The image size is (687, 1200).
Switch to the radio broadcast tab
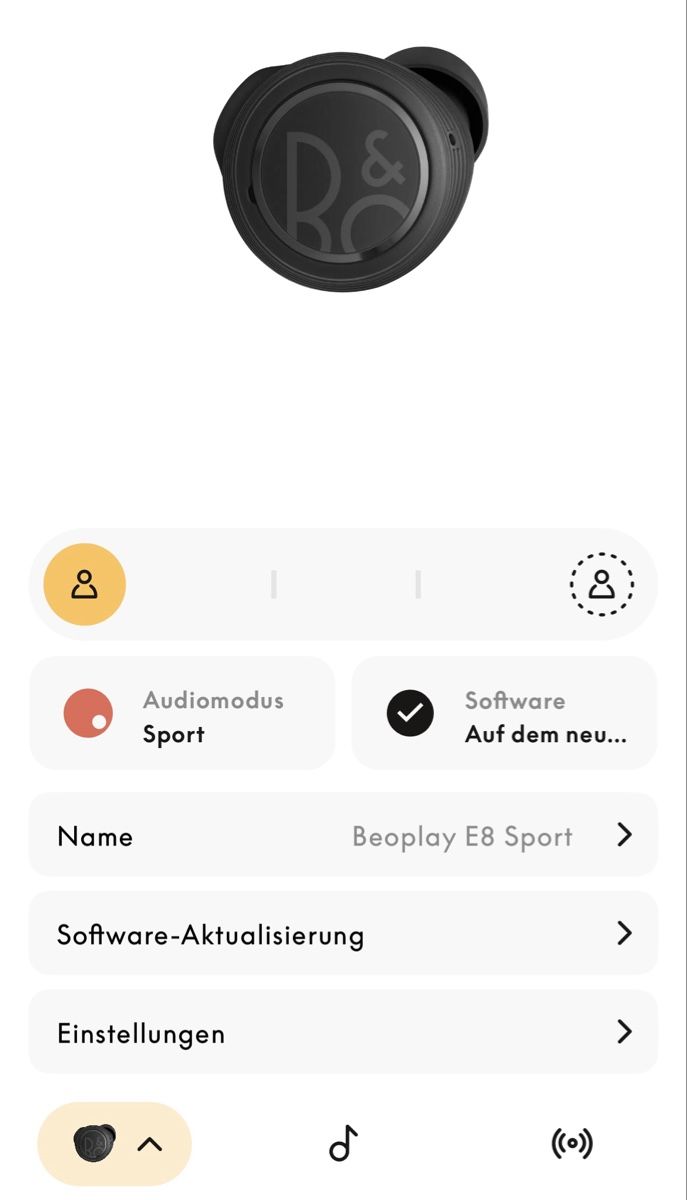click(x=572, y=1143)
